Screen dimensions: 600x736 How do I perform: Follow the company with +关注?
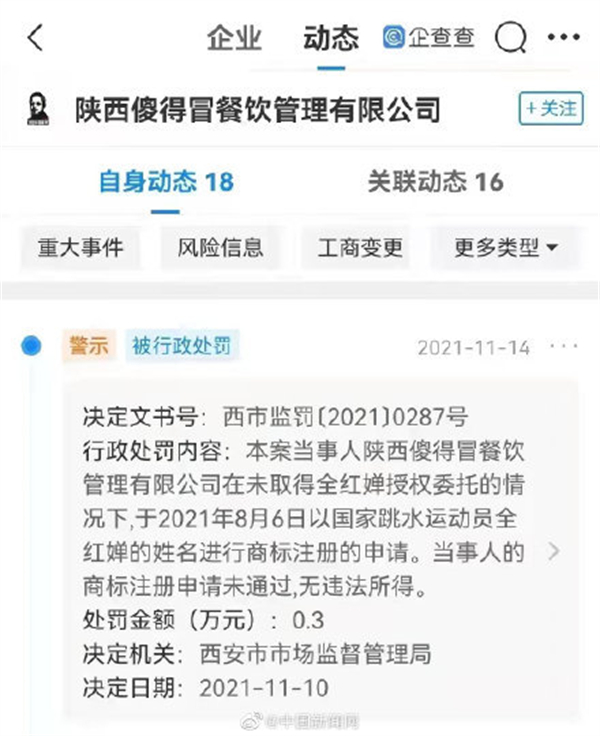551,108
